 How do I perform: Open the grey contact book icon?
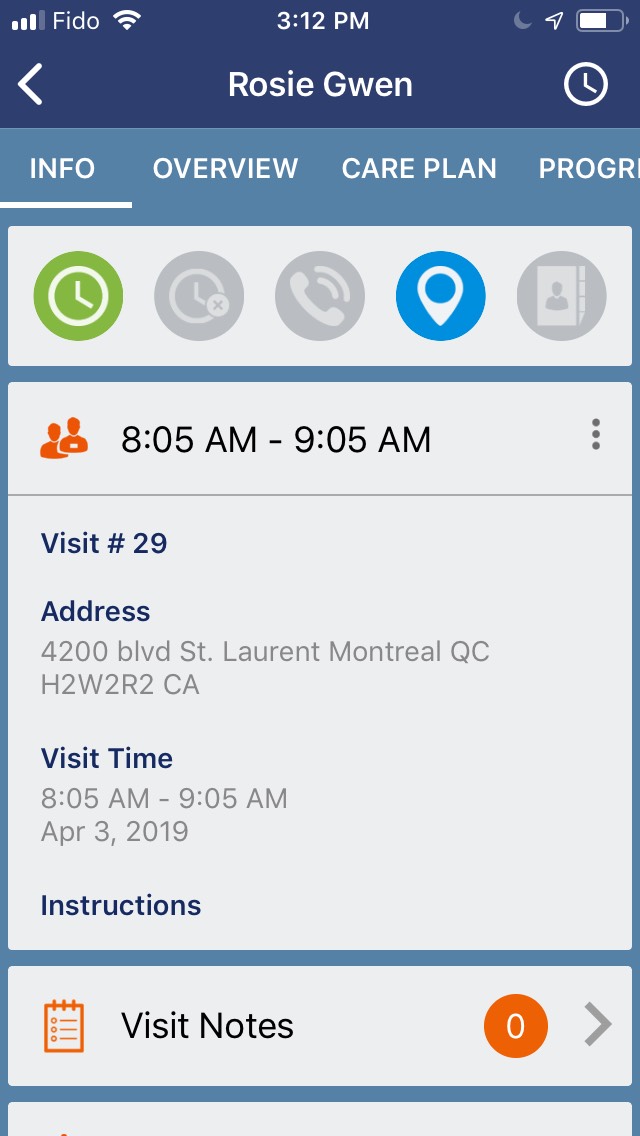pos(561,296)
